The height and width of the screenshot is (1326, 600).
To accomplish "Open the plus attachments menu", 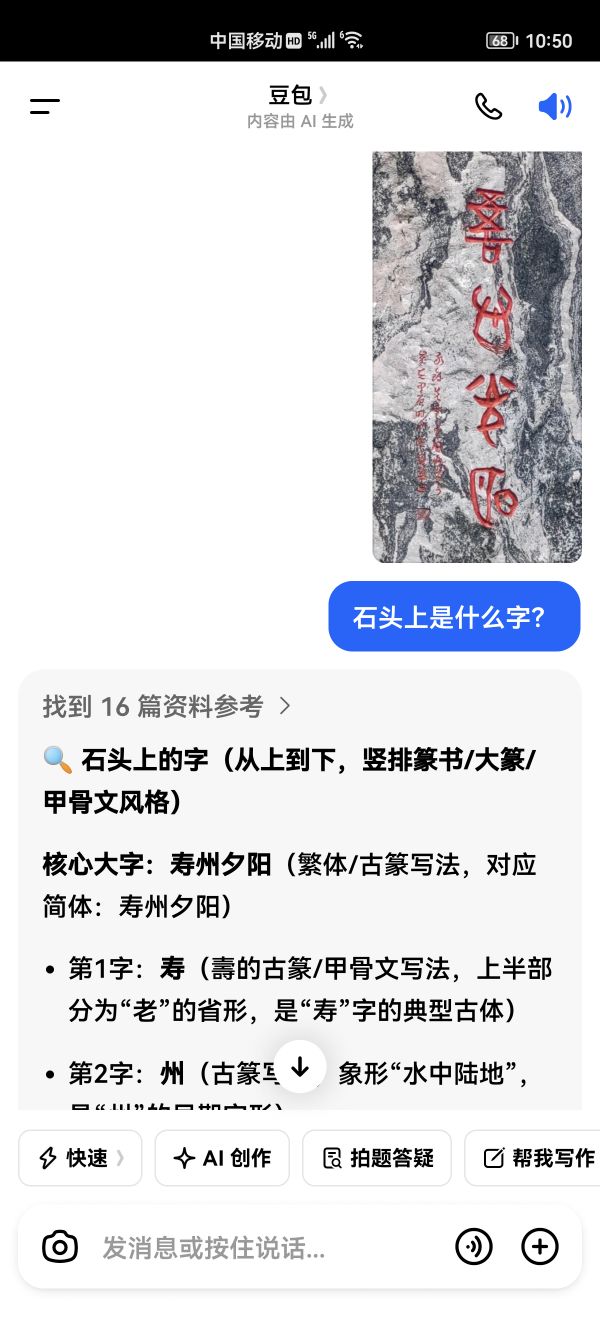I will [x=540, y=1247].
